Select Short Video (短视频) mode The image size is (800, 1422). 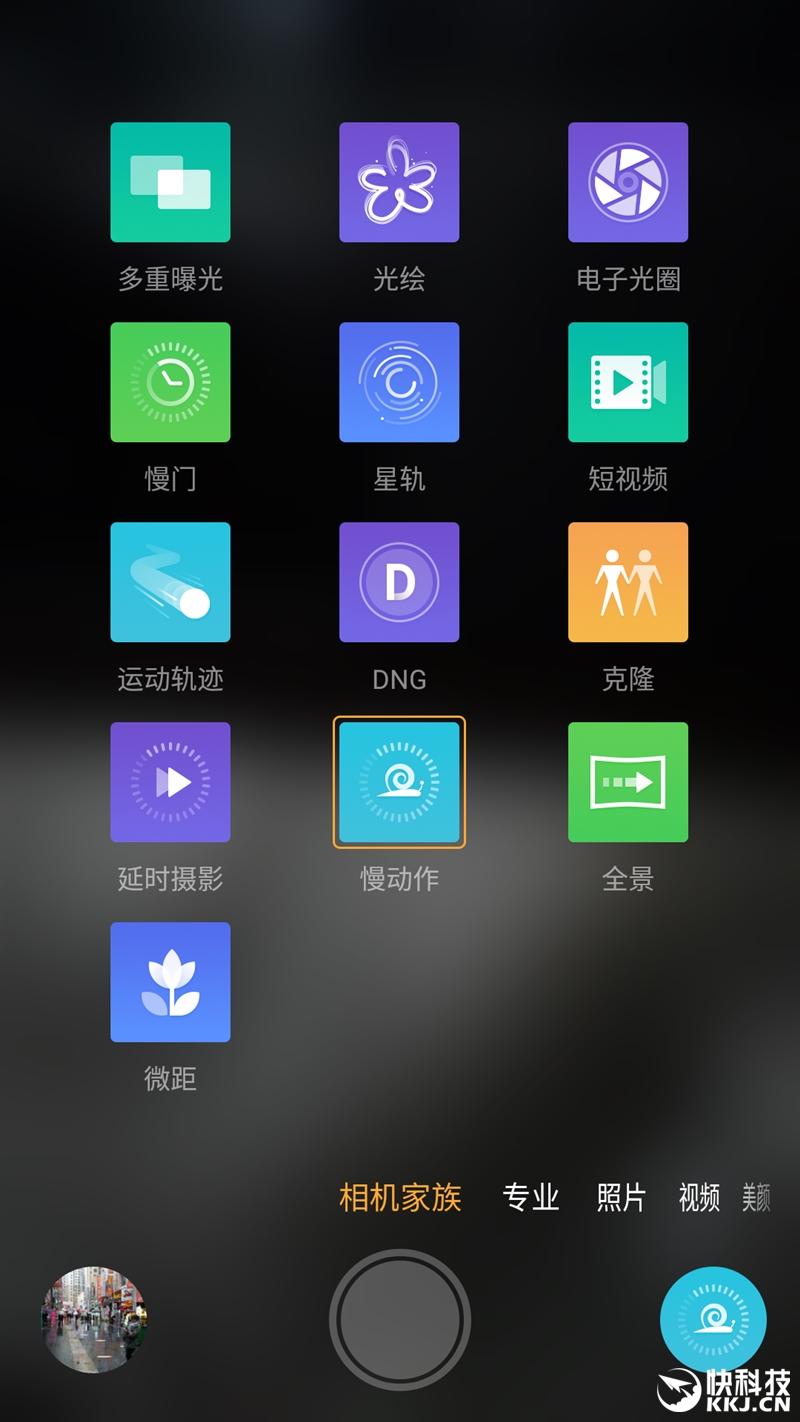628,382
